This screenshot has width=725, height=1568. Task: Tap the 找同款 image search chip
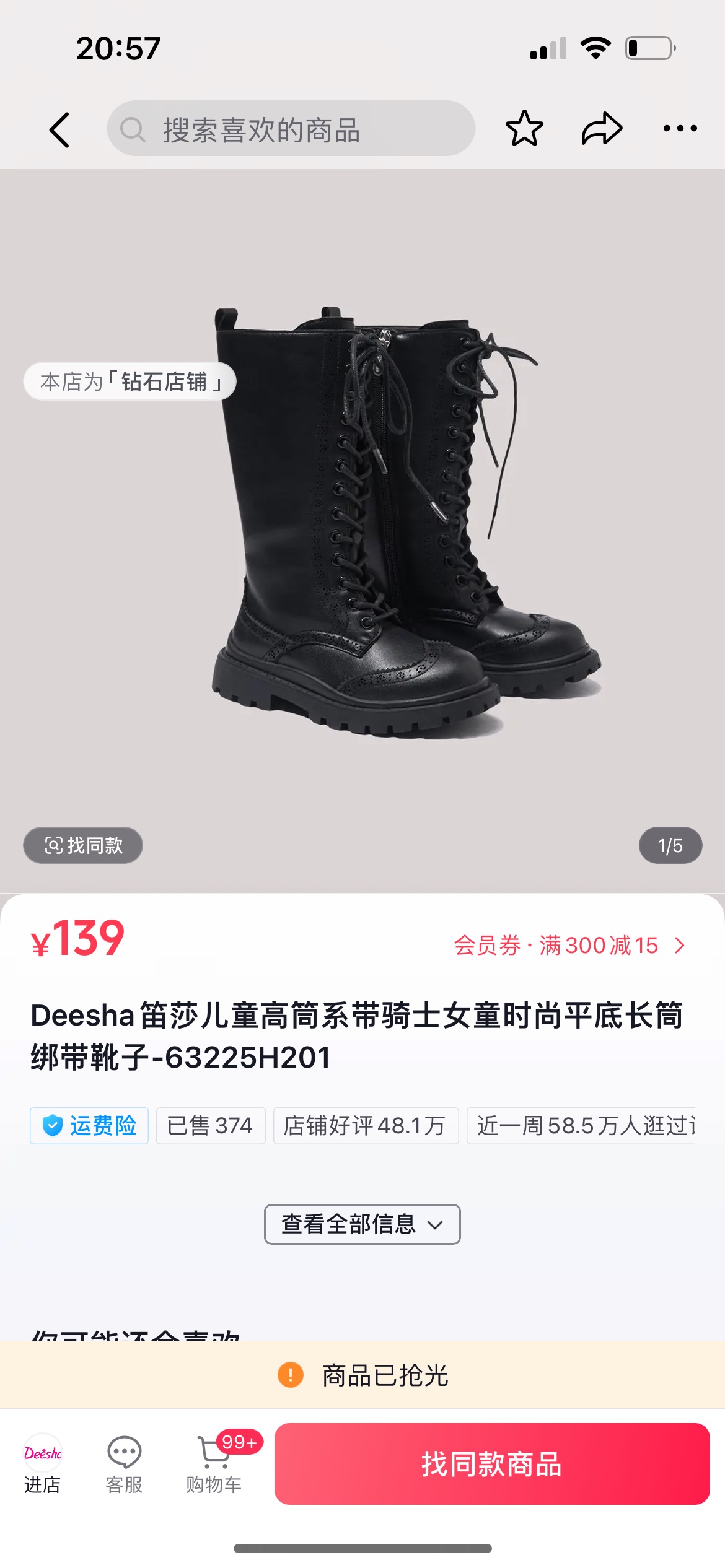click(x=83, y=845)
